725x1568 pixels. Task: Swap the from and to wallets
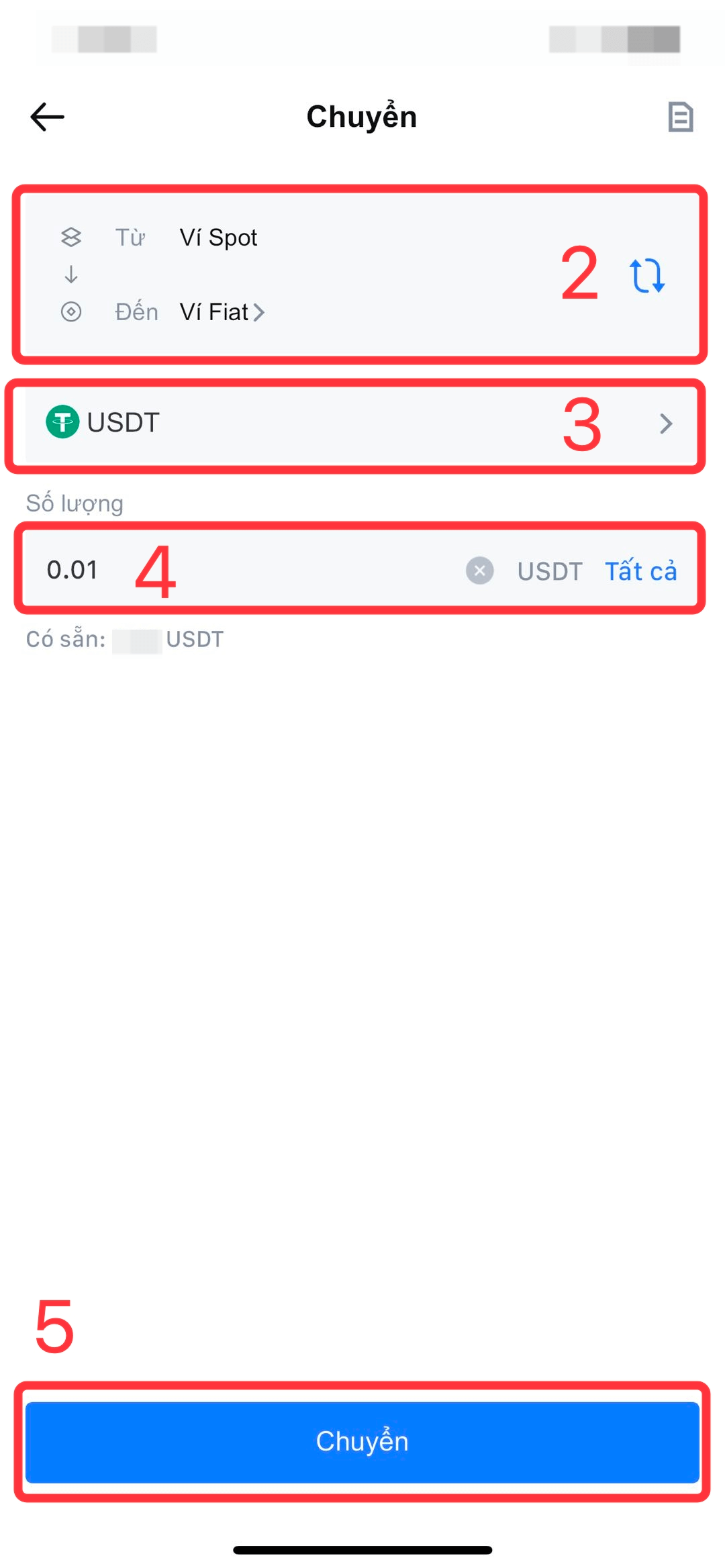coord(647,275)
